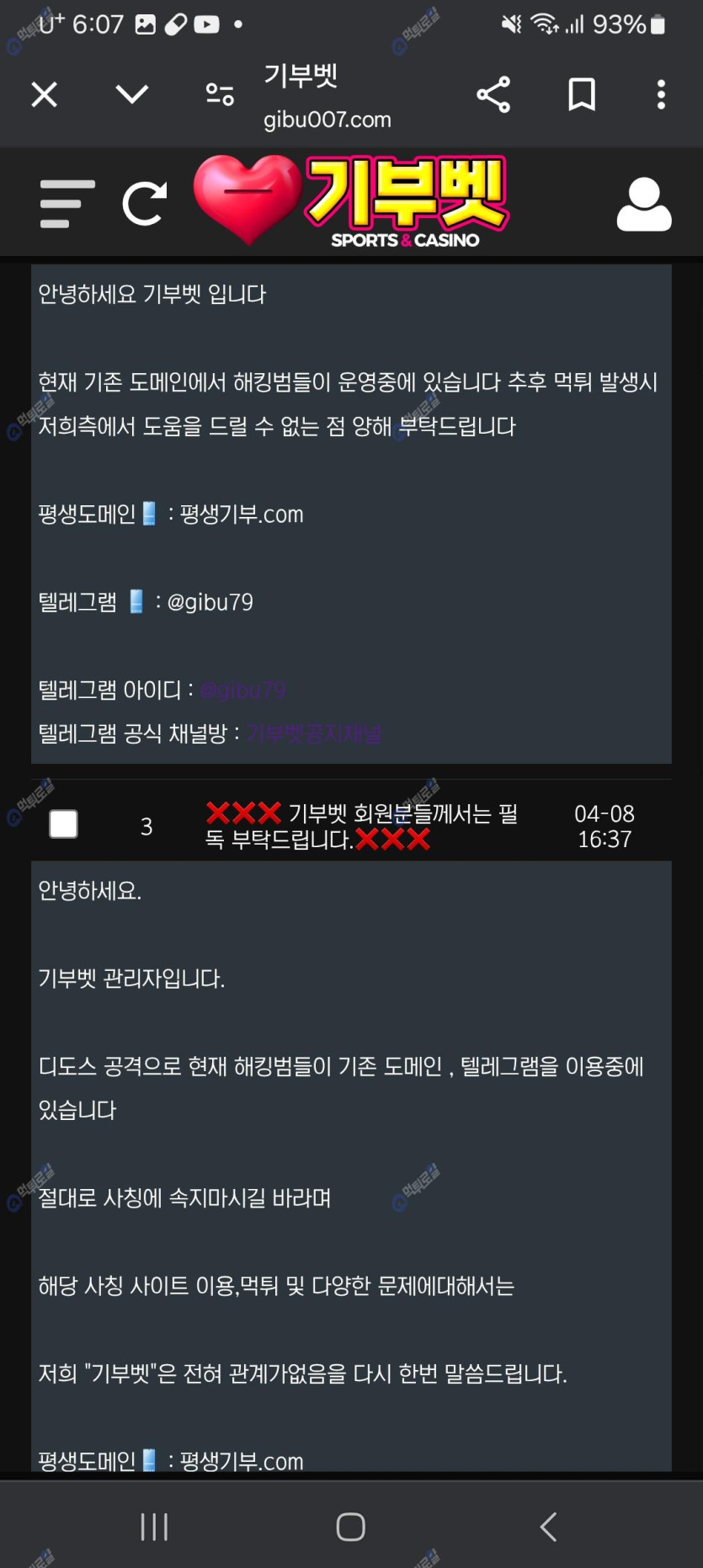Go to the home screen
Screen dimensions: 703x1568
pos(350,1526)
